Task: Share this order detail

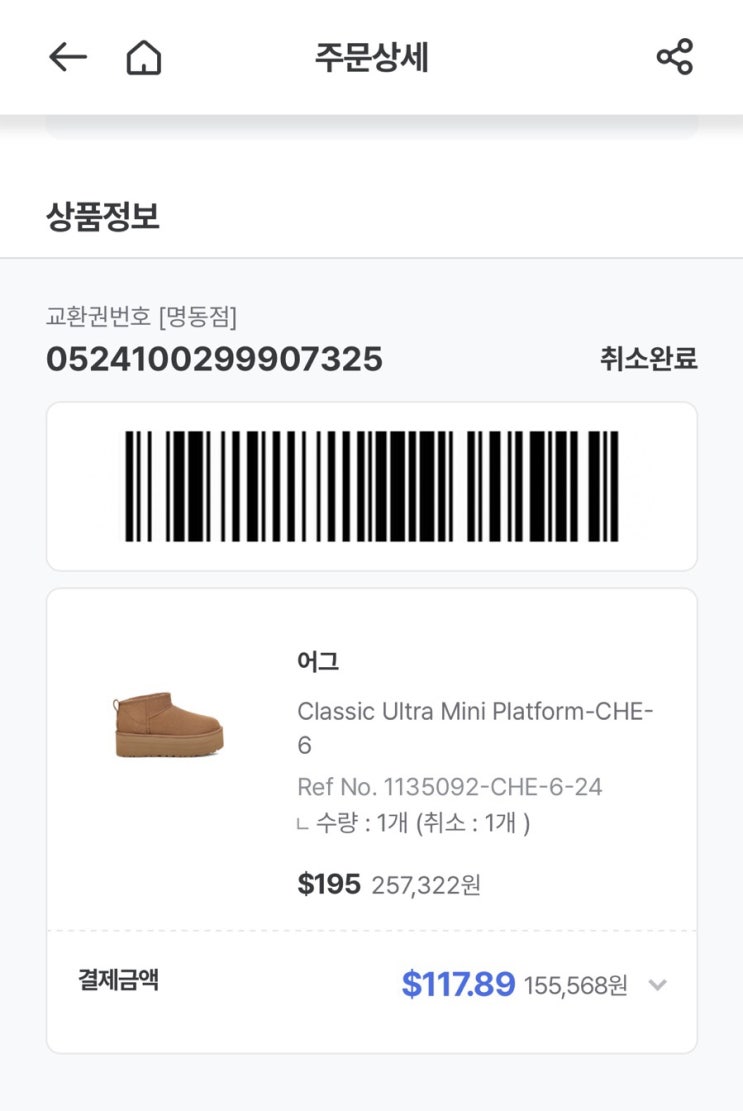Action: pos(675,57)
